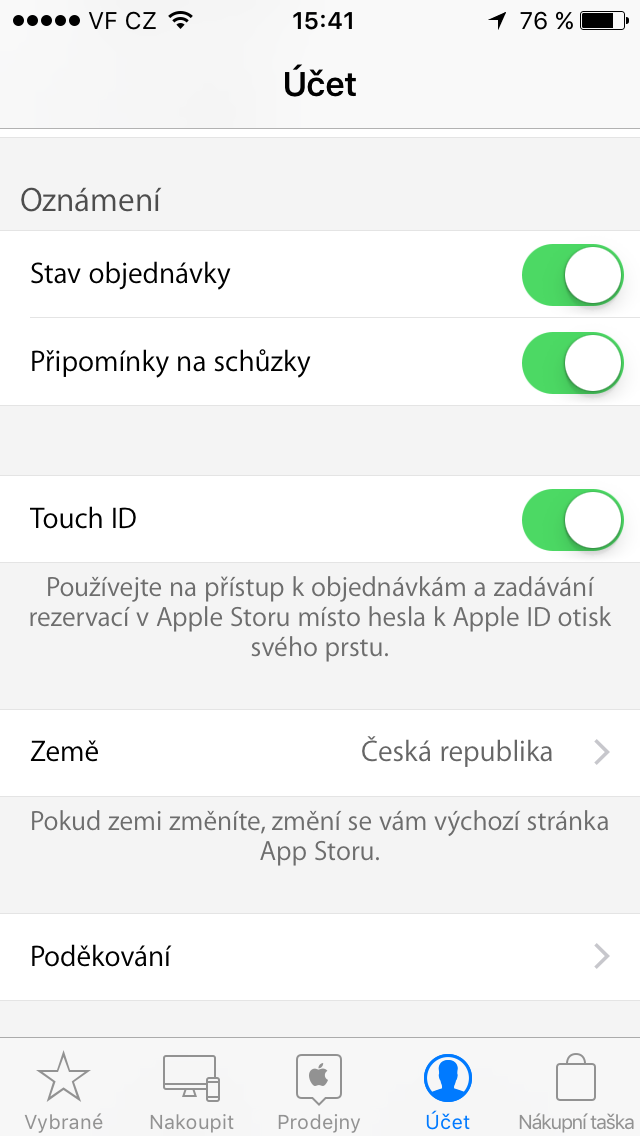
Task: Open the Země country setting
Action: click(x=320, y=753)
